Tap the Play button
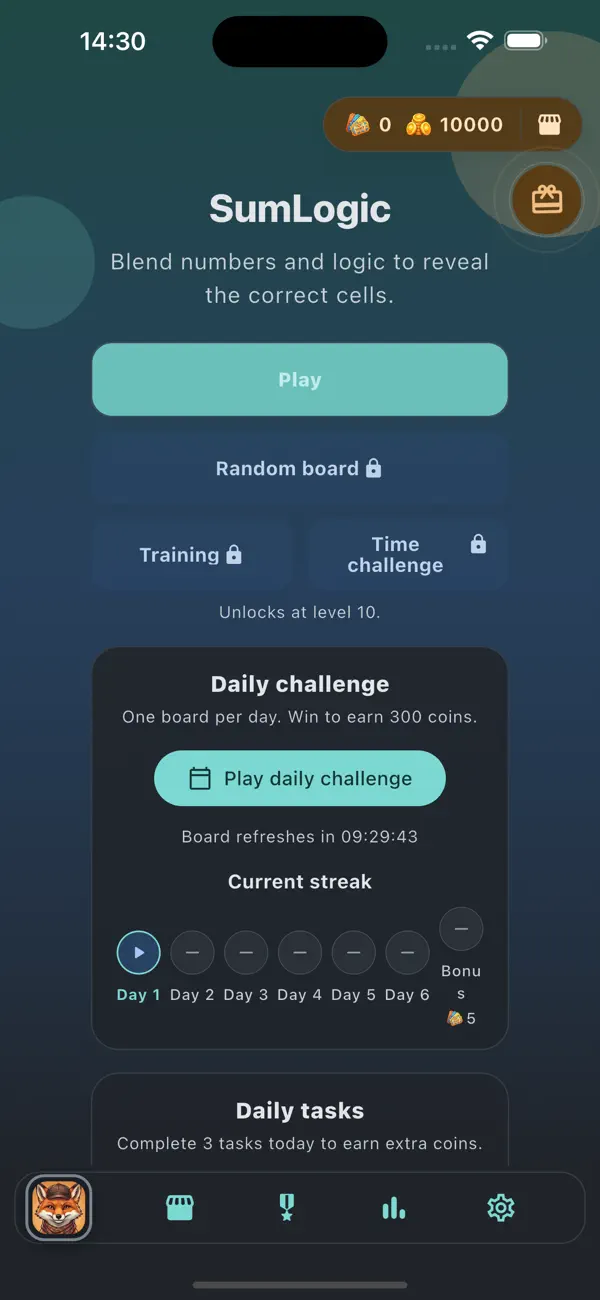Screen dimensions: 600x1300 coord(300,380)
